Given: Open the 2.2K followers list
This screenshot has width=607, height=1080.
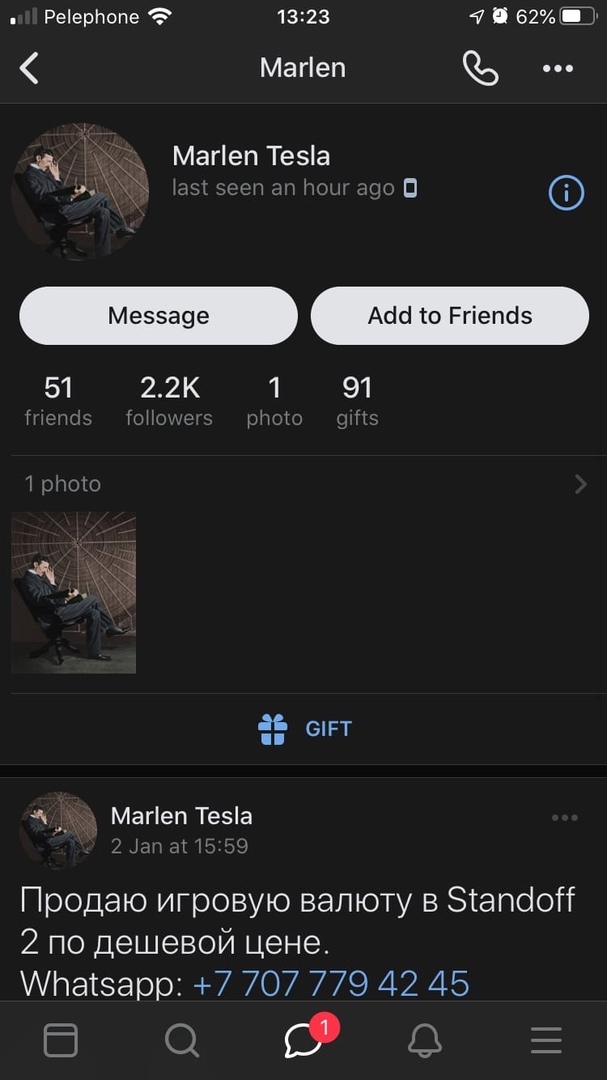Looking at the screenshot, I should pyautogui.click(x=169, y=400).
